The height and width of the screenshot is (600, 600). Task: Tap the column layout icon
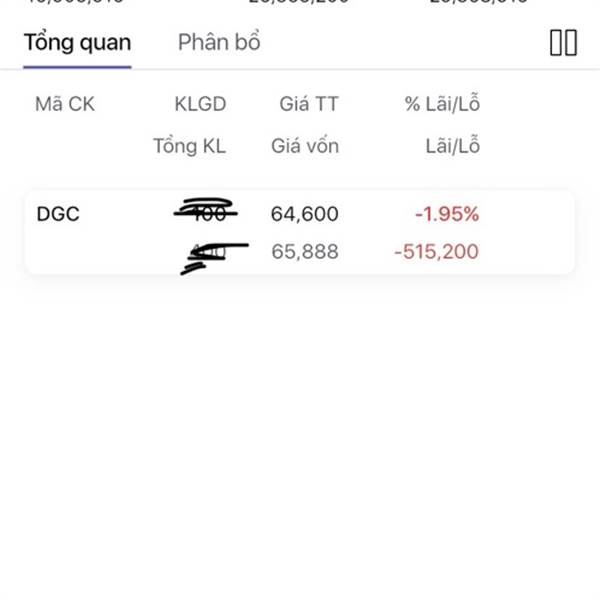[563, 43]
